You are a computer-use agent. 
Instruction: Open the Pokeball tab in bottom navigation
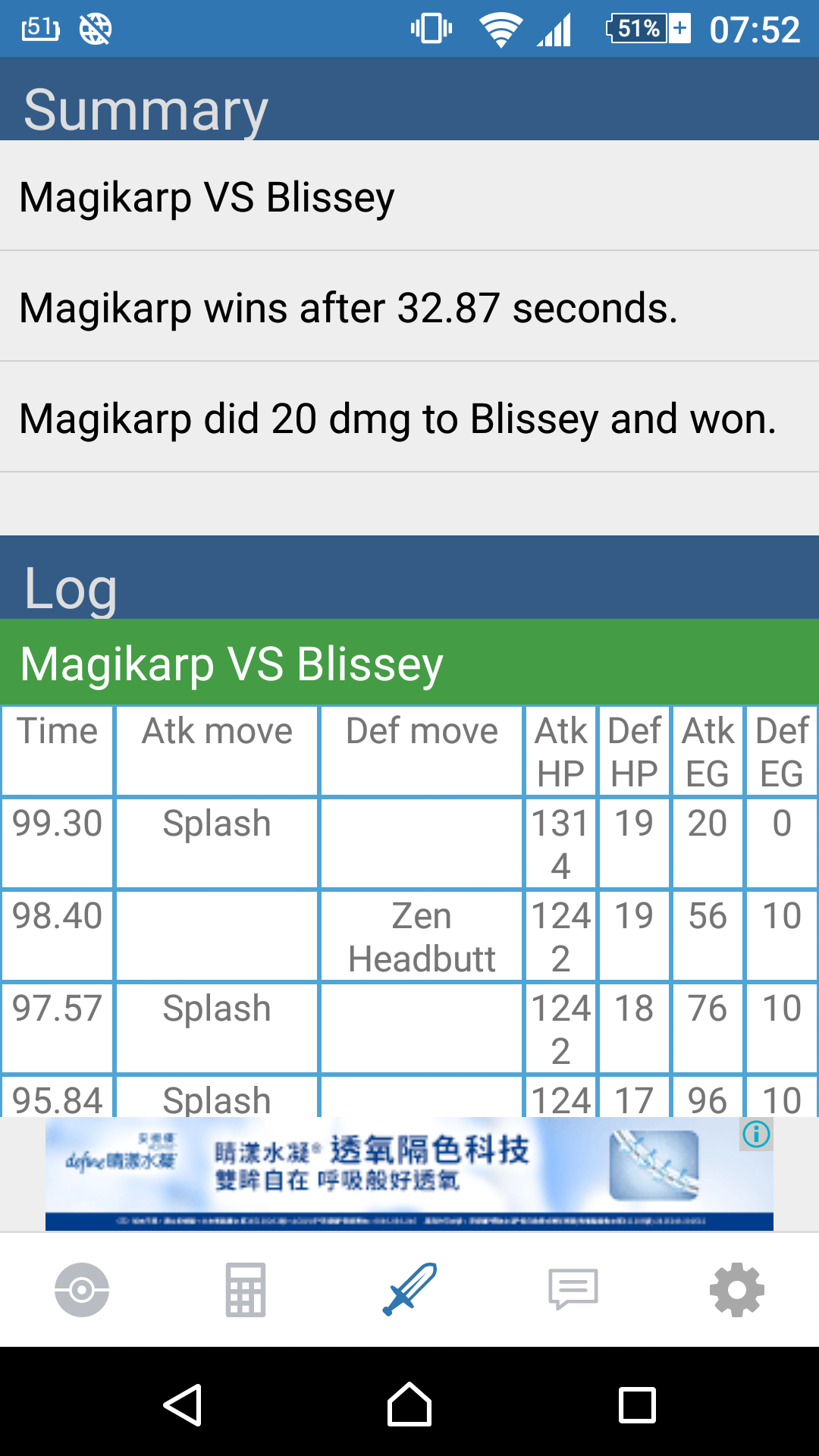coord(82,1289)
